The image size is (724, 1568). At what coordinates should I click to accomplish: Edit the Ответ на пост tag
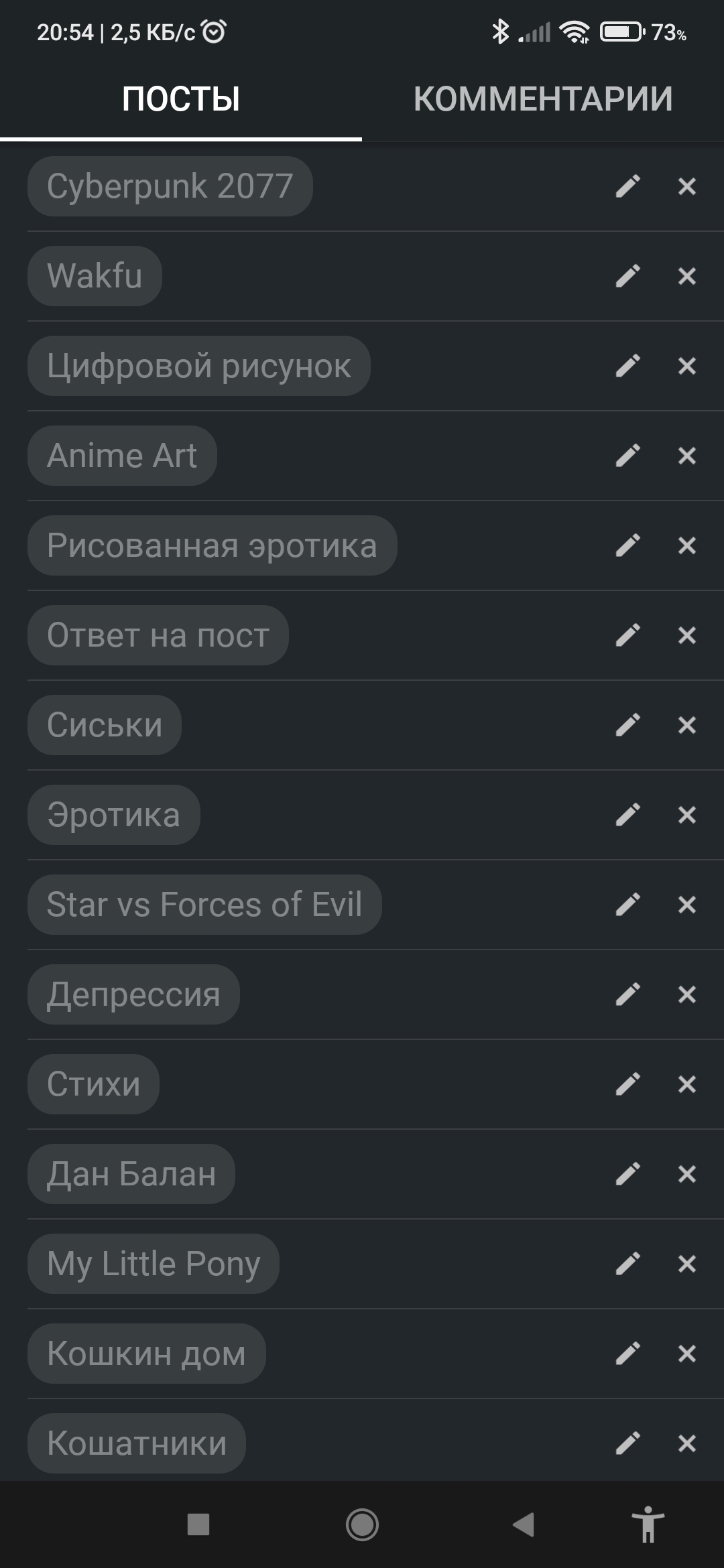click(x=628, y=635)
